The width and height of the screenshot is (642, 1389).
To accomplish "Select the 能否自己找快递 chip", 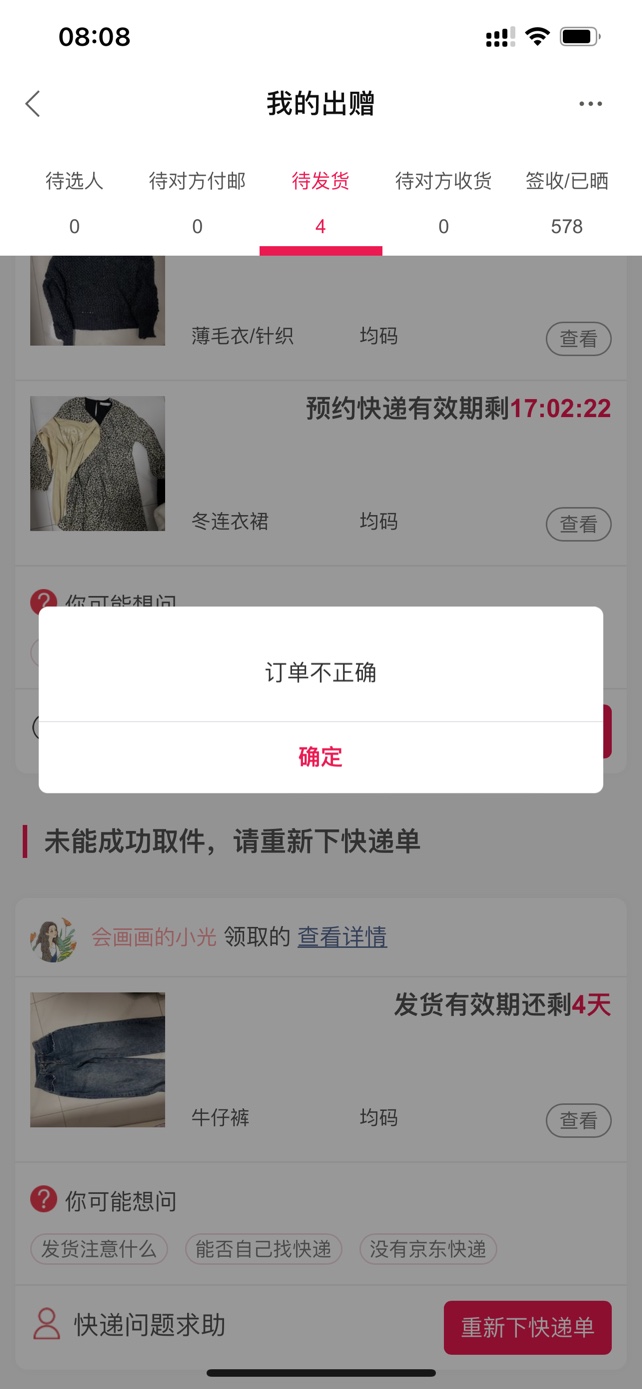I will pos(263,1249).
